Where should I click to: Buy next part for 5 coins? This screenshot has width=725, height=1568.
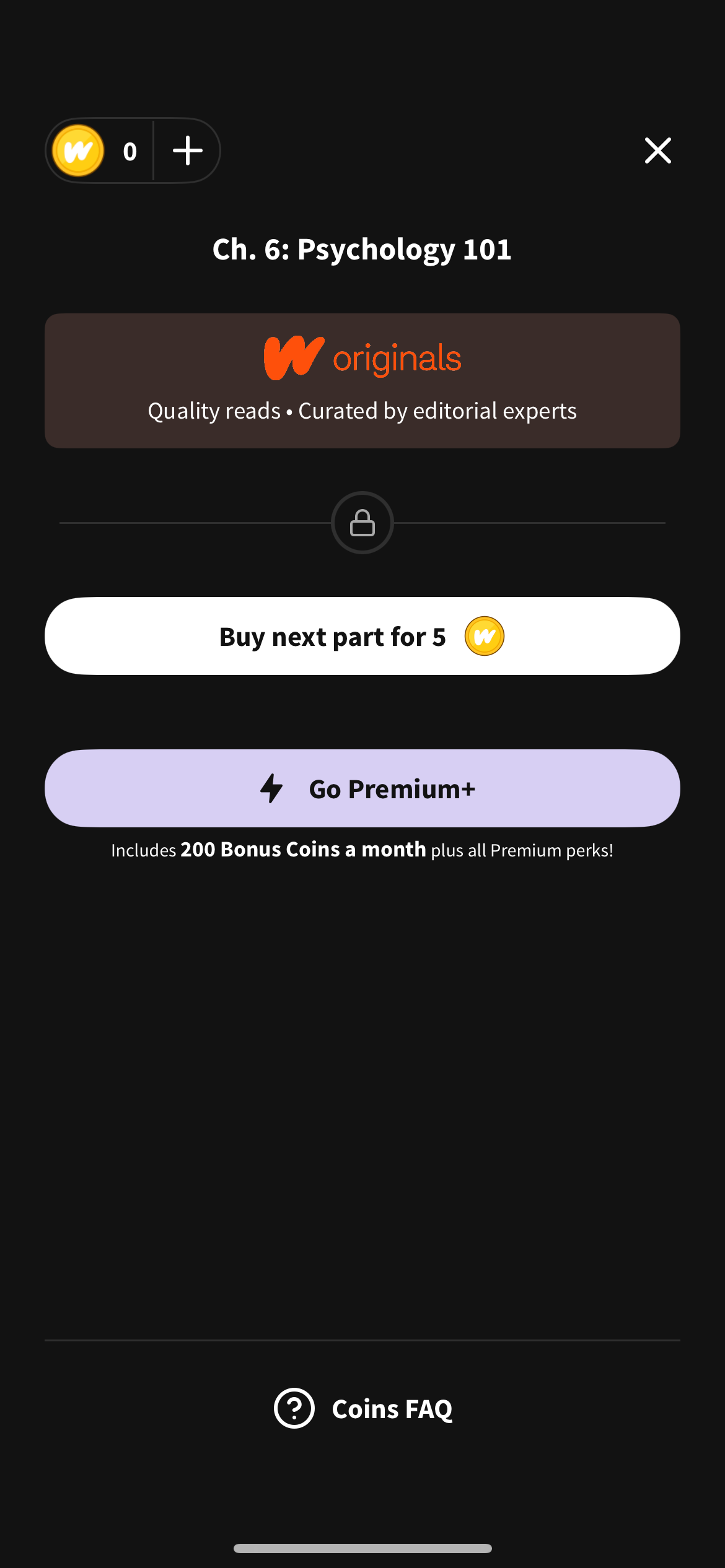[x=362, y=636]
